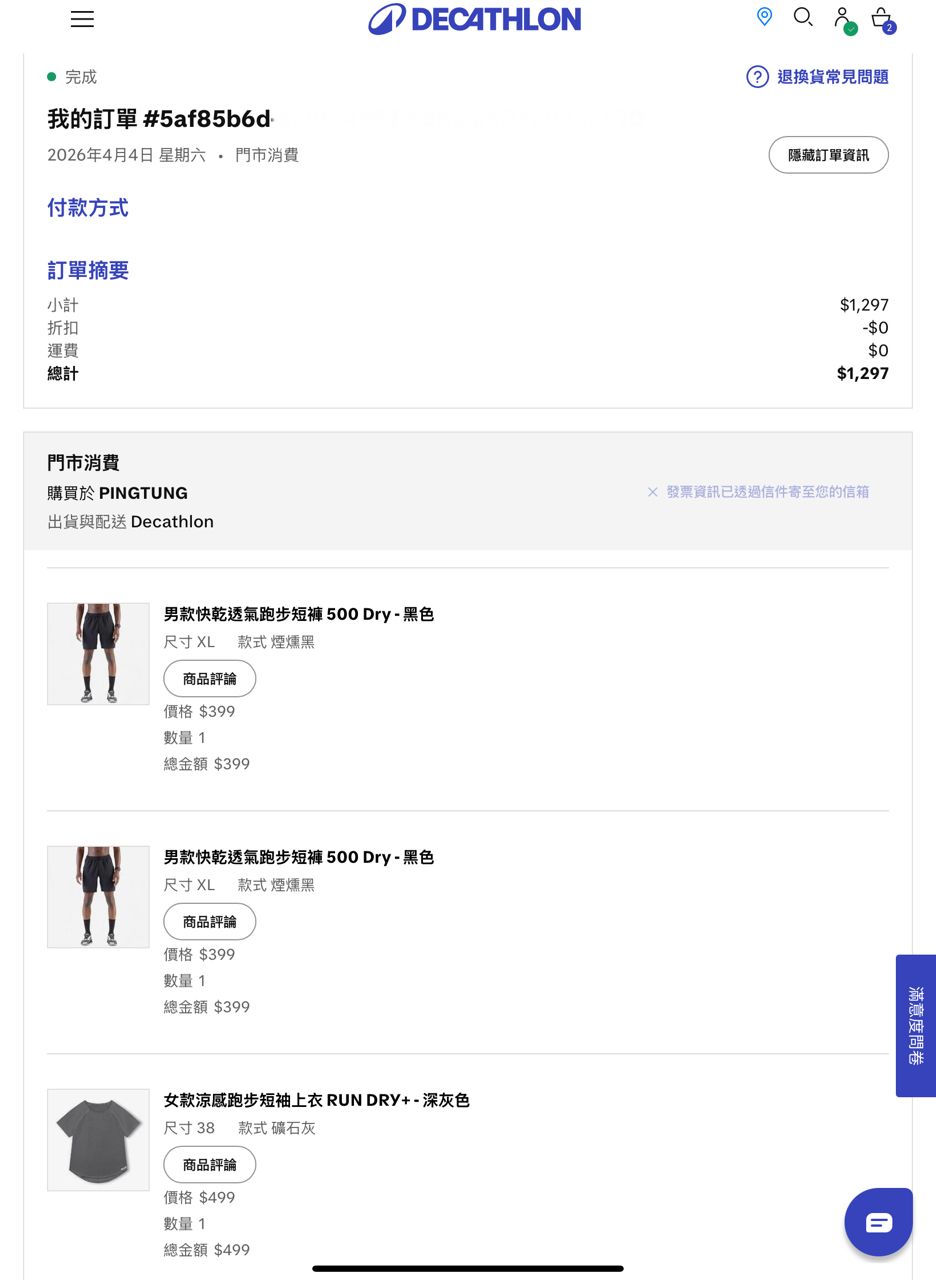Viewport: 936px width, 1280px height.
Task: Open the shopping cart
Action: pos(881,19)
